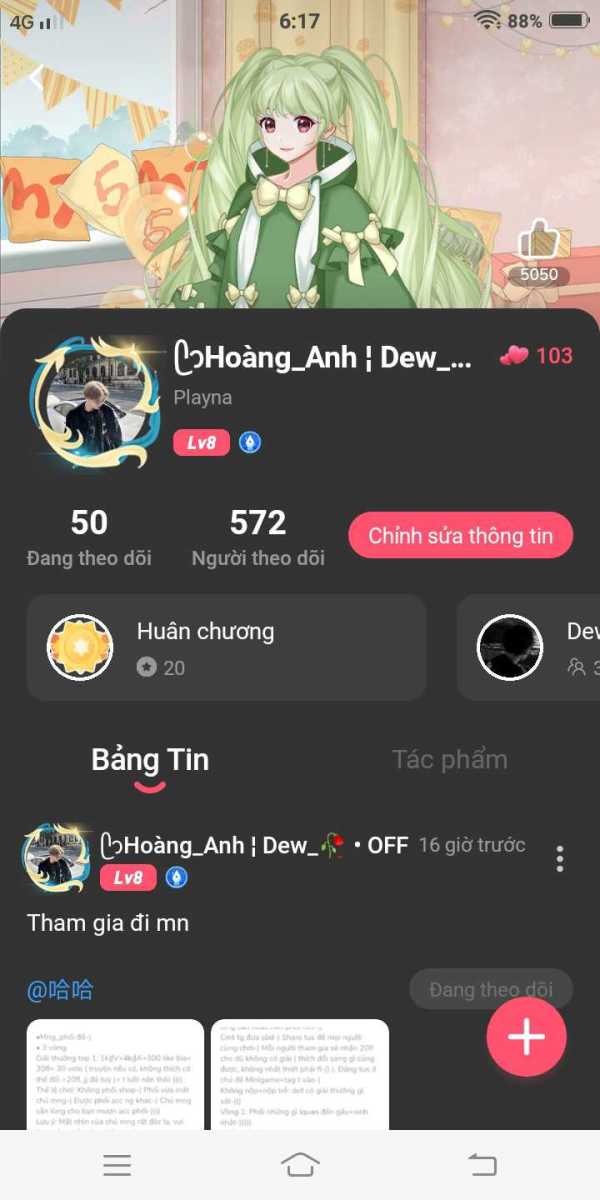This screenshot has height=1200, width=600.
Task: View the Đang theo dõi following list
Action: [89, 538]
